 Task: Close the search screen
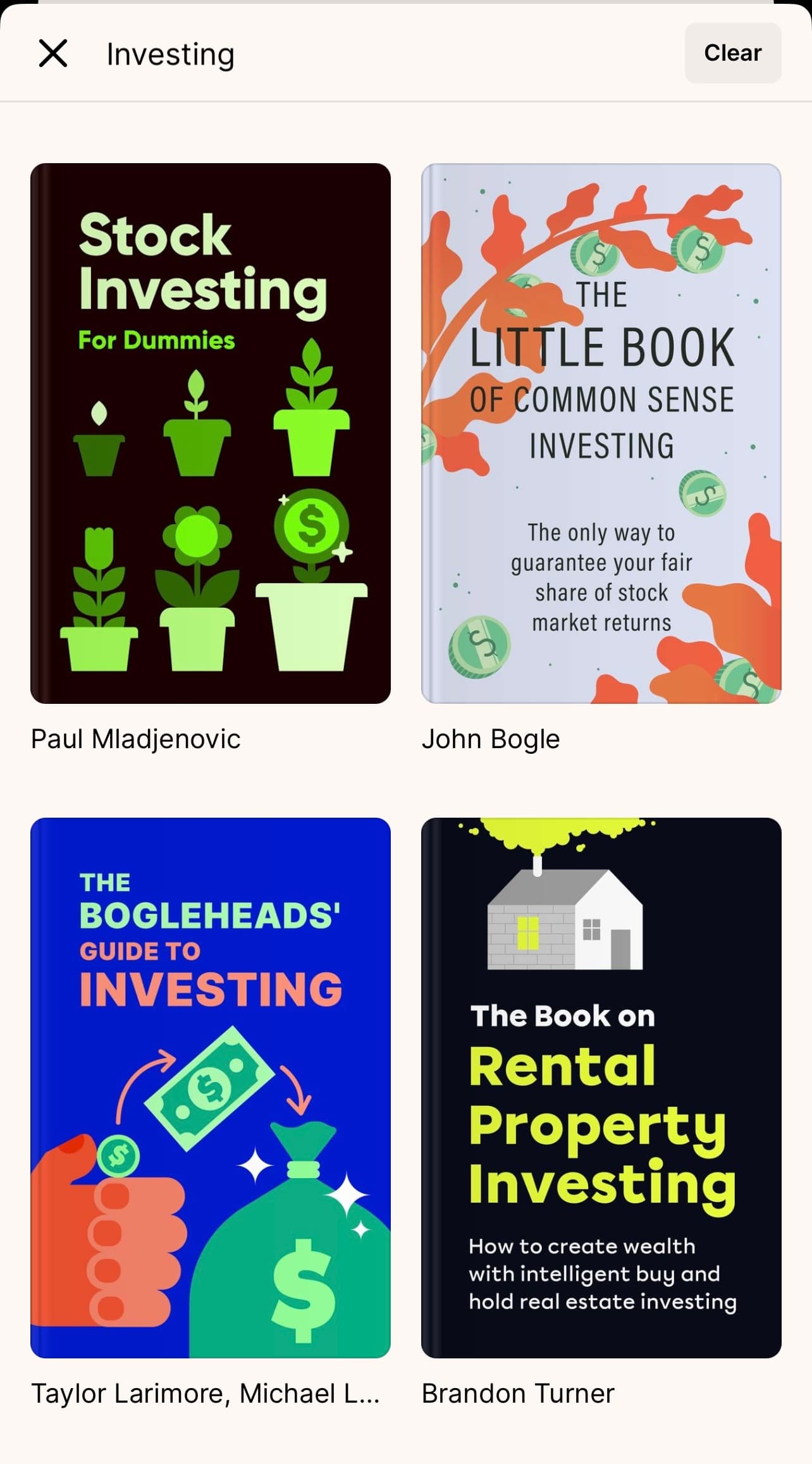click(53, 53)
